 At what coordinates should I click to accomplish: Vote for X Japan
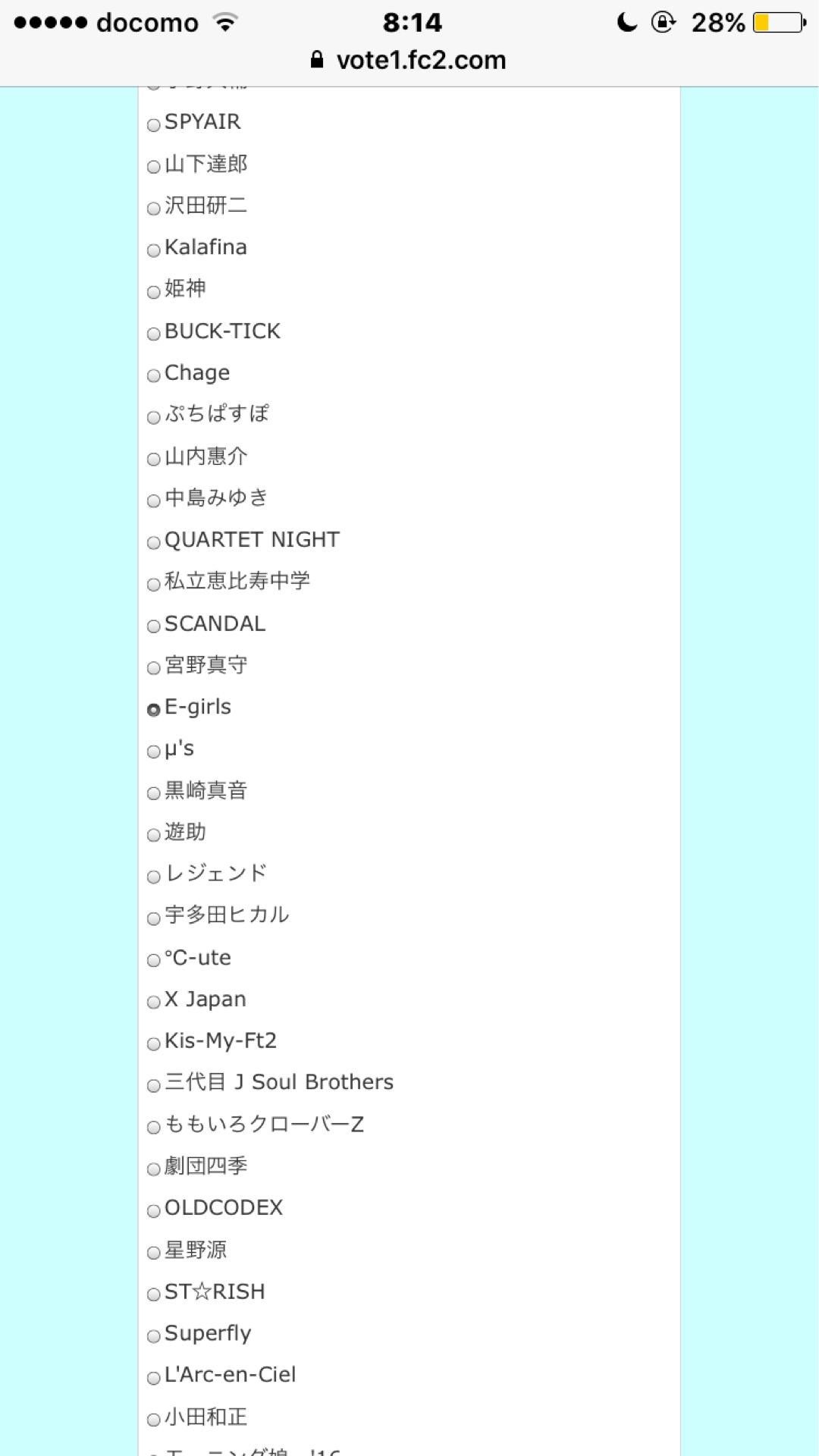pyautogui.click(x=154, y=1002)
